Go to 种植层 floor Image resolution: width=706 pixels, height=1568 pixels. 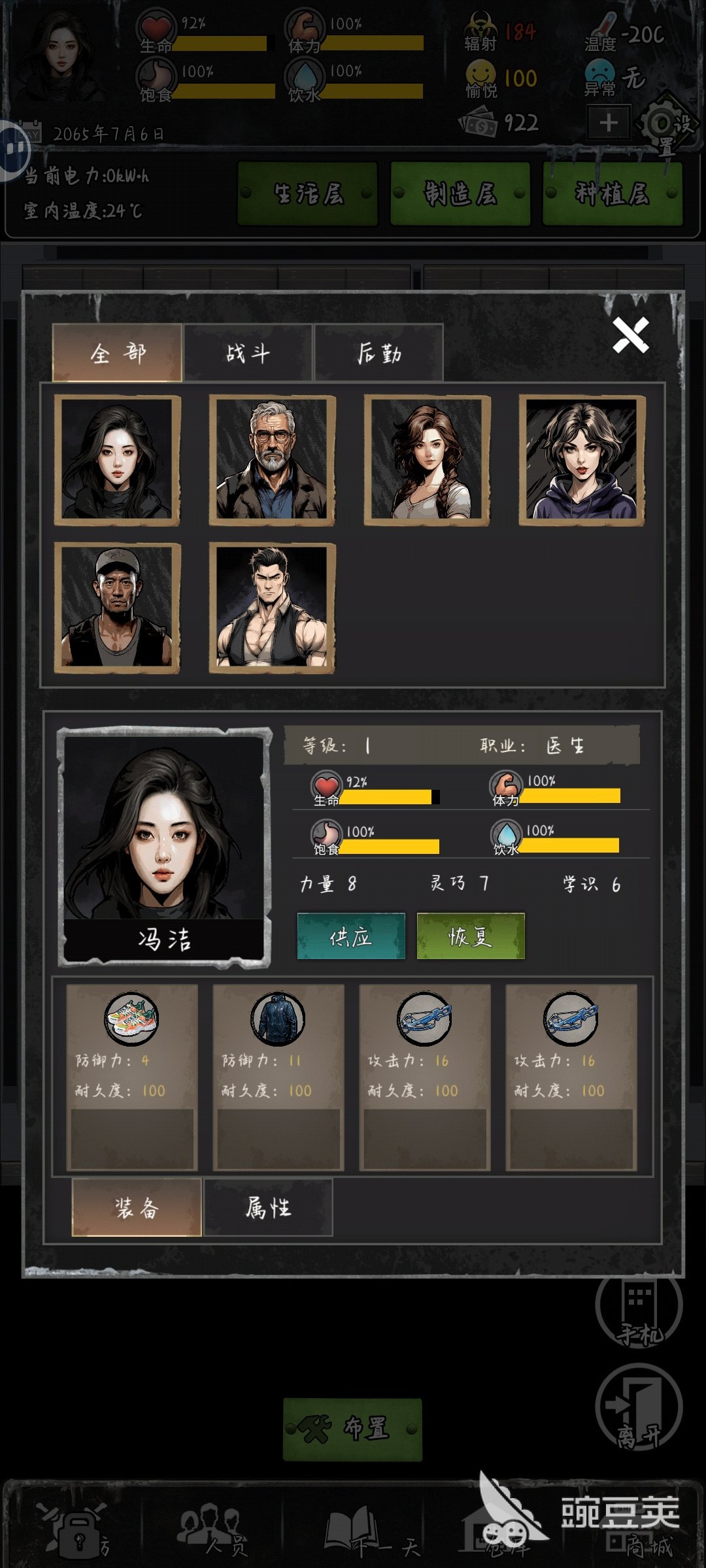[x=613, y=193]
